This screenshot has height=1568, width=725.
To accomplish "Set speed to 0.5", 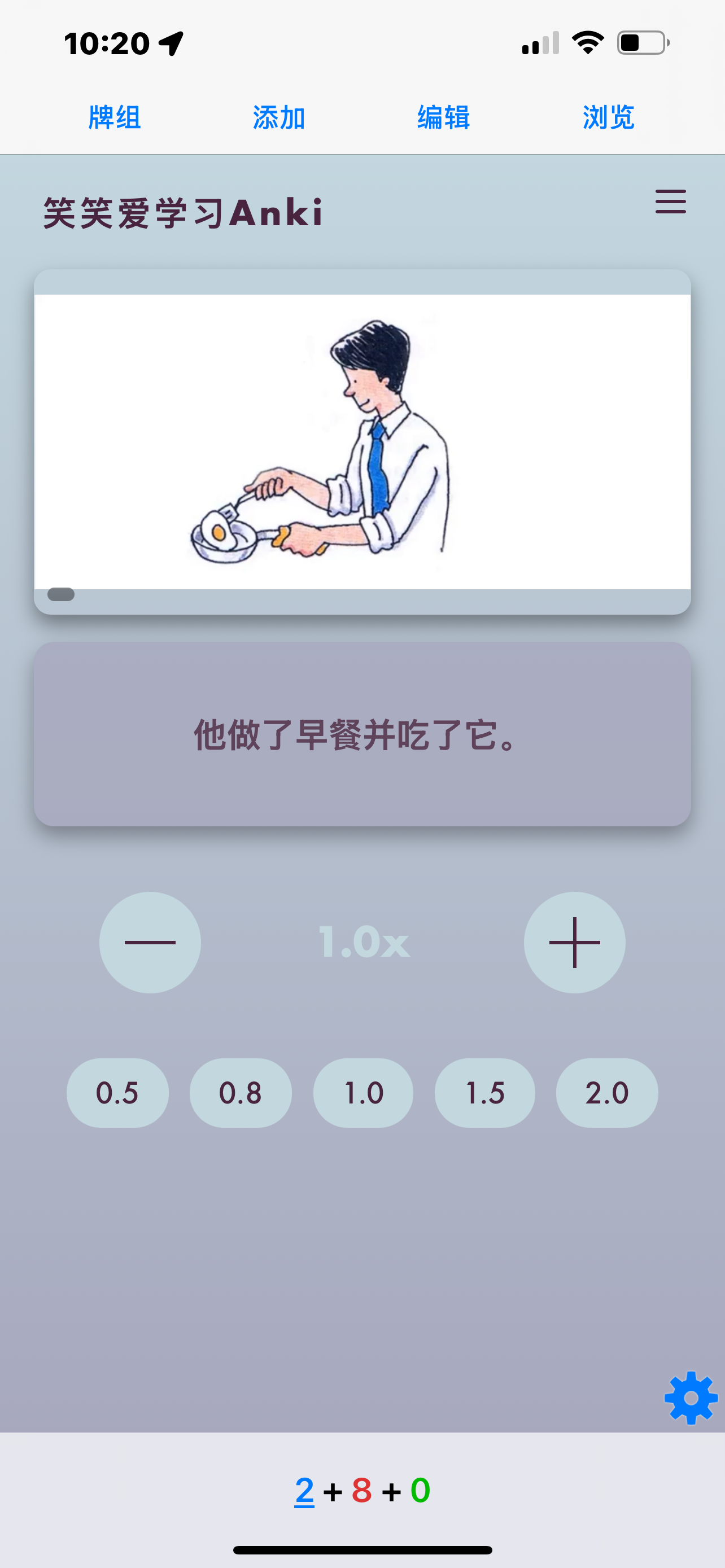I will point(117,1093).
